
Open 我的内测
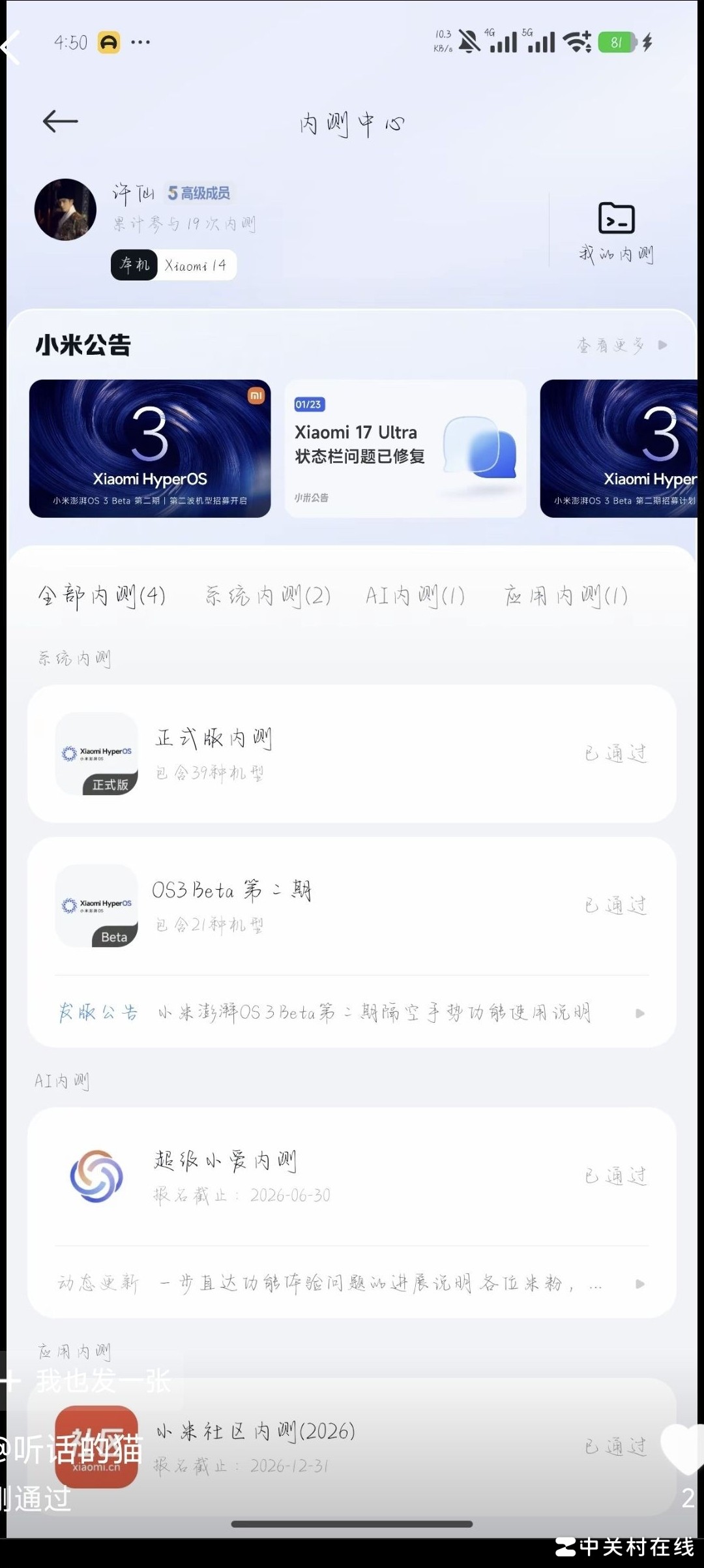(x=616, y=233)
